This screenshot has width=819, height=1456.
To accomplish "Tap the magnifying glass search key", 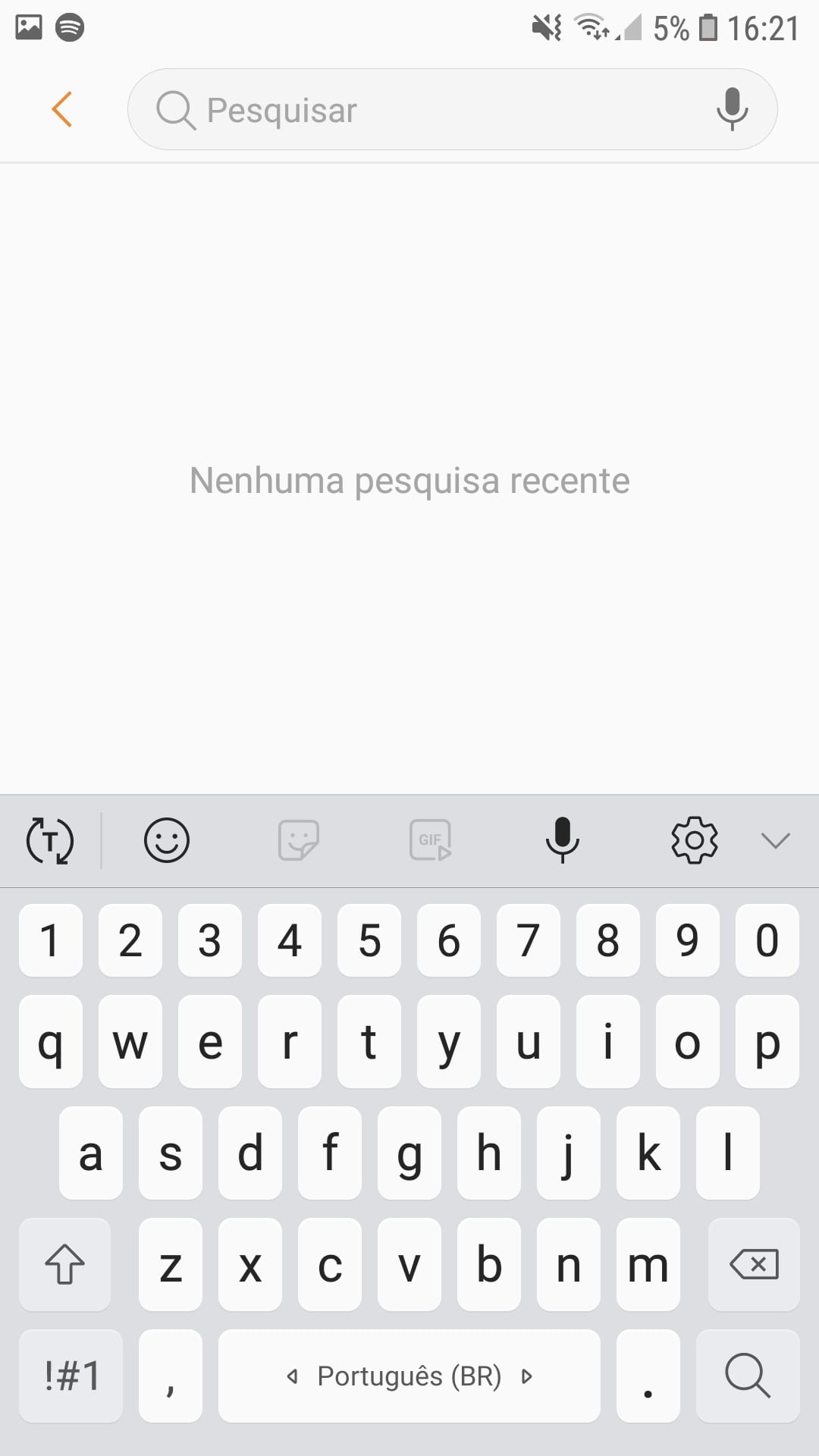I will [x=748, y=1375].
